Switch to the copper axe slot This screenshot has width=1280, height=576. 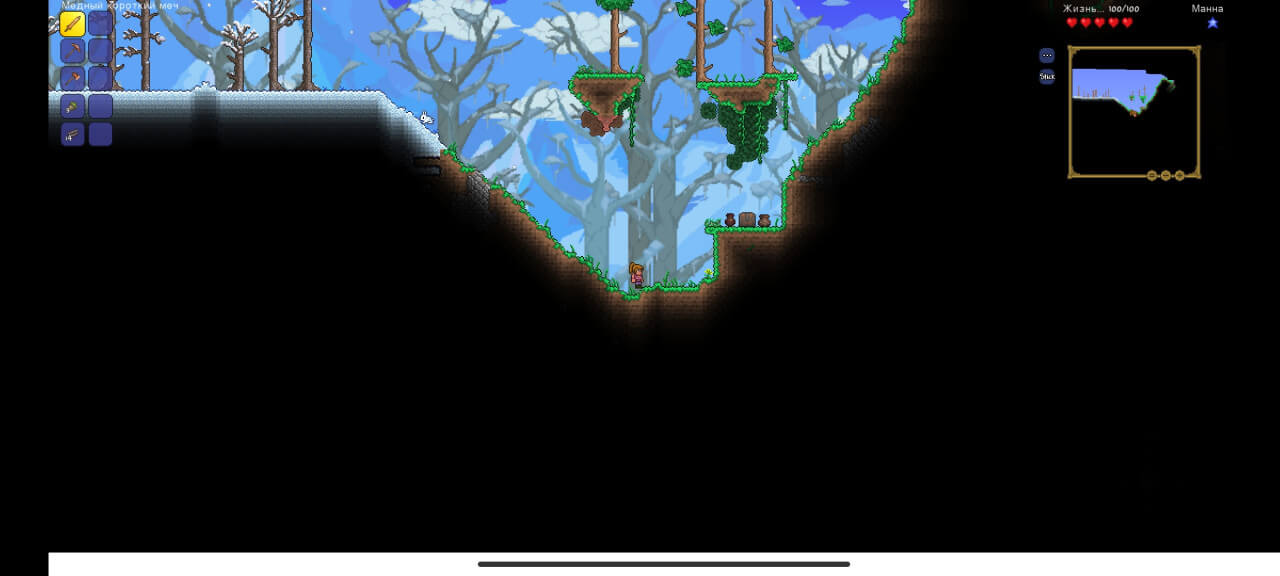coord(72,78)
